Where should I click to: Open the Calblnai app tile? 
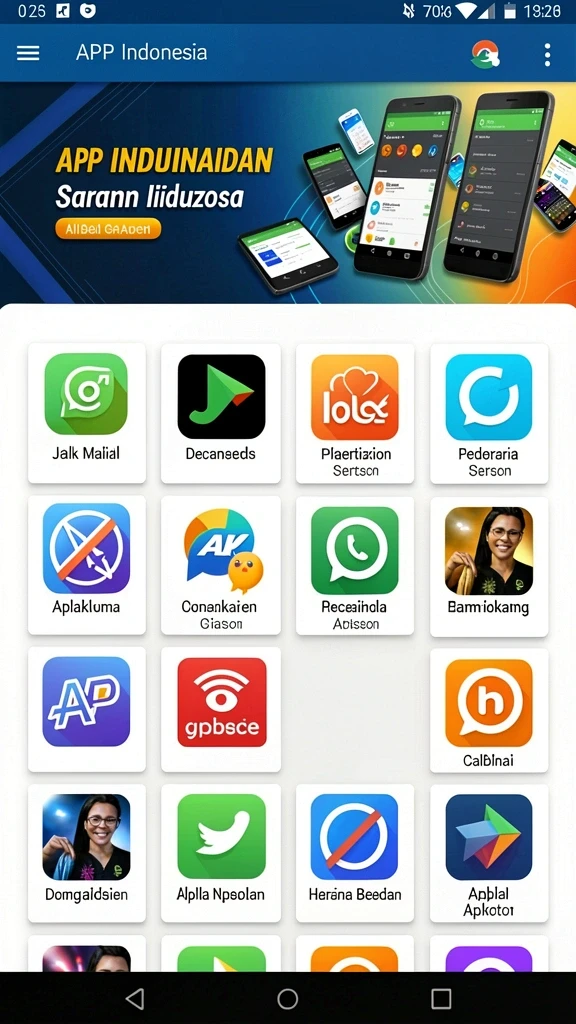(x=489, y=711)
